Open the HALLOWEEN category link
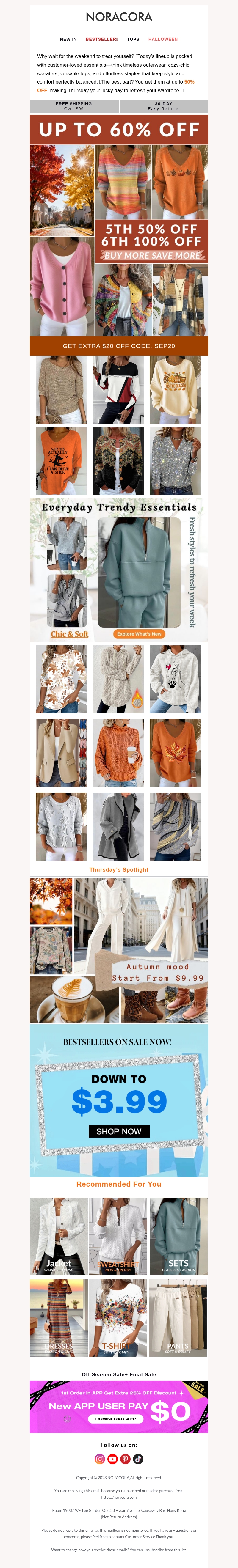The image size is (238, 1568). point(162,39)
